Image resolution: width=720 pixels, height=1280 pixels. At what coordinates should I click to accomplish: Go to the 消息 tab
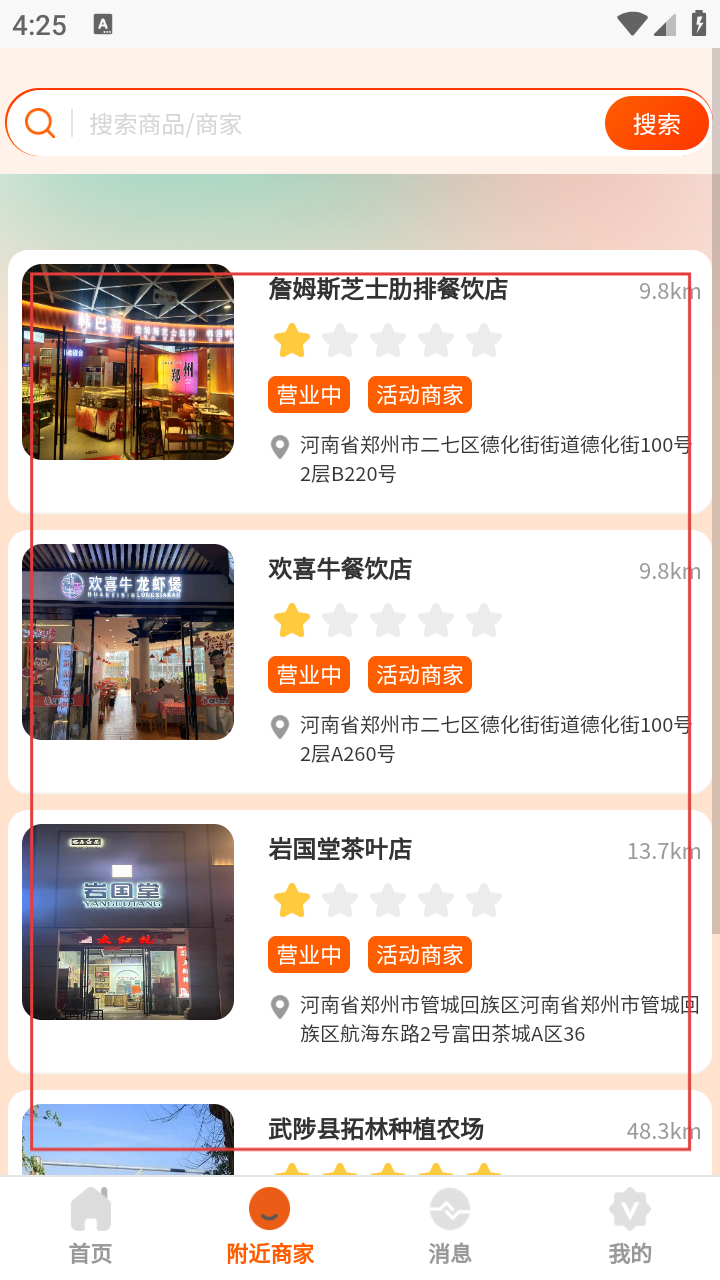click(x=450, y=1226)
